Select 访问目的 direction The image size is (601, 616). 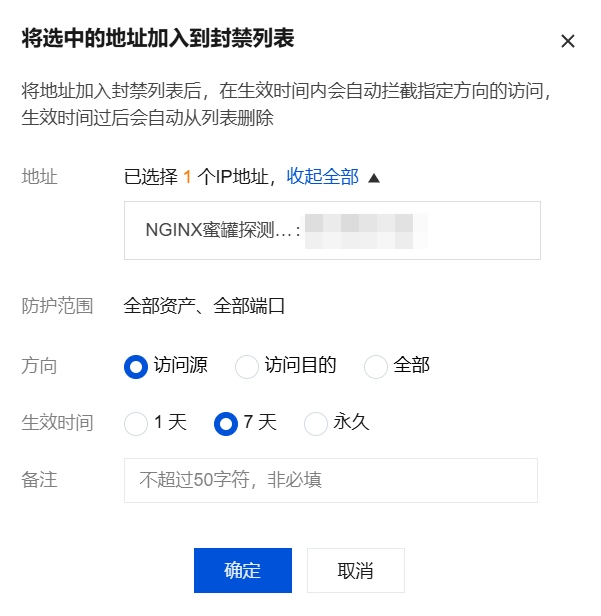click(x=247, y=366)
